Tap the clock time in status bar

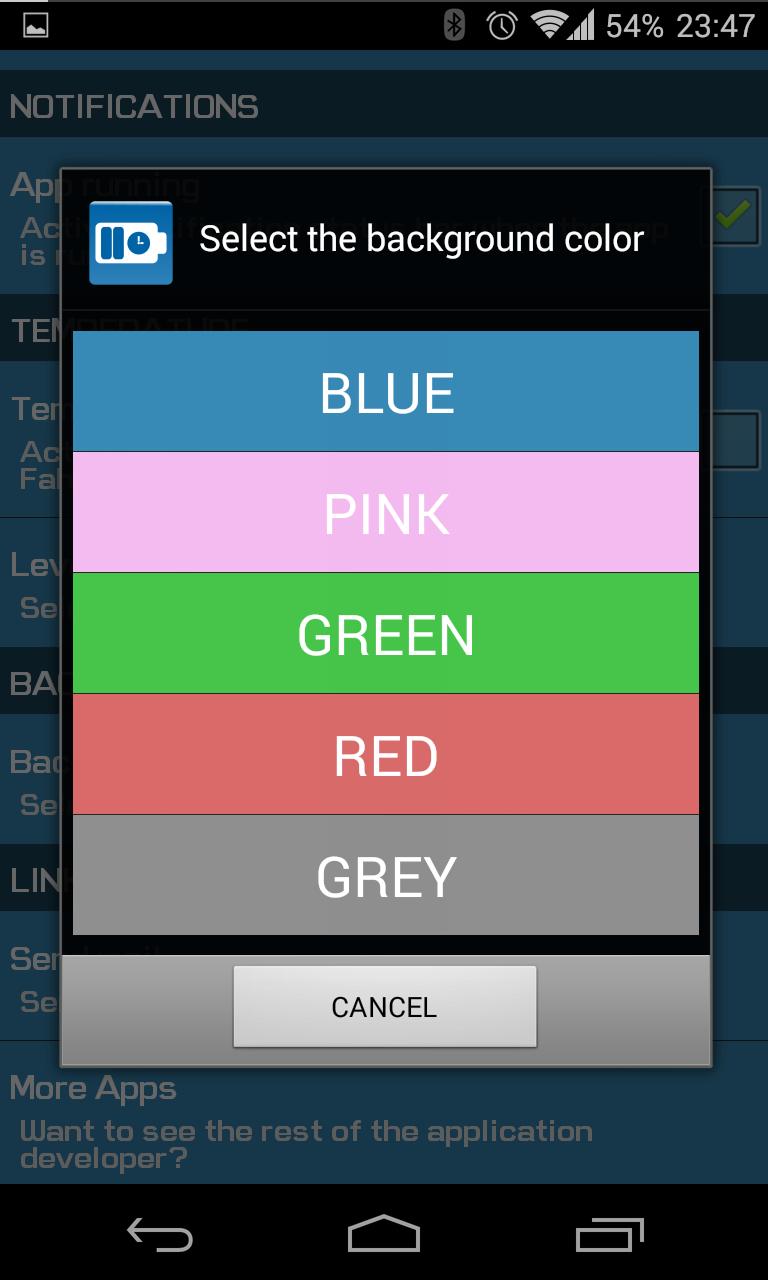pyautogui.click(x=717, y=25)
